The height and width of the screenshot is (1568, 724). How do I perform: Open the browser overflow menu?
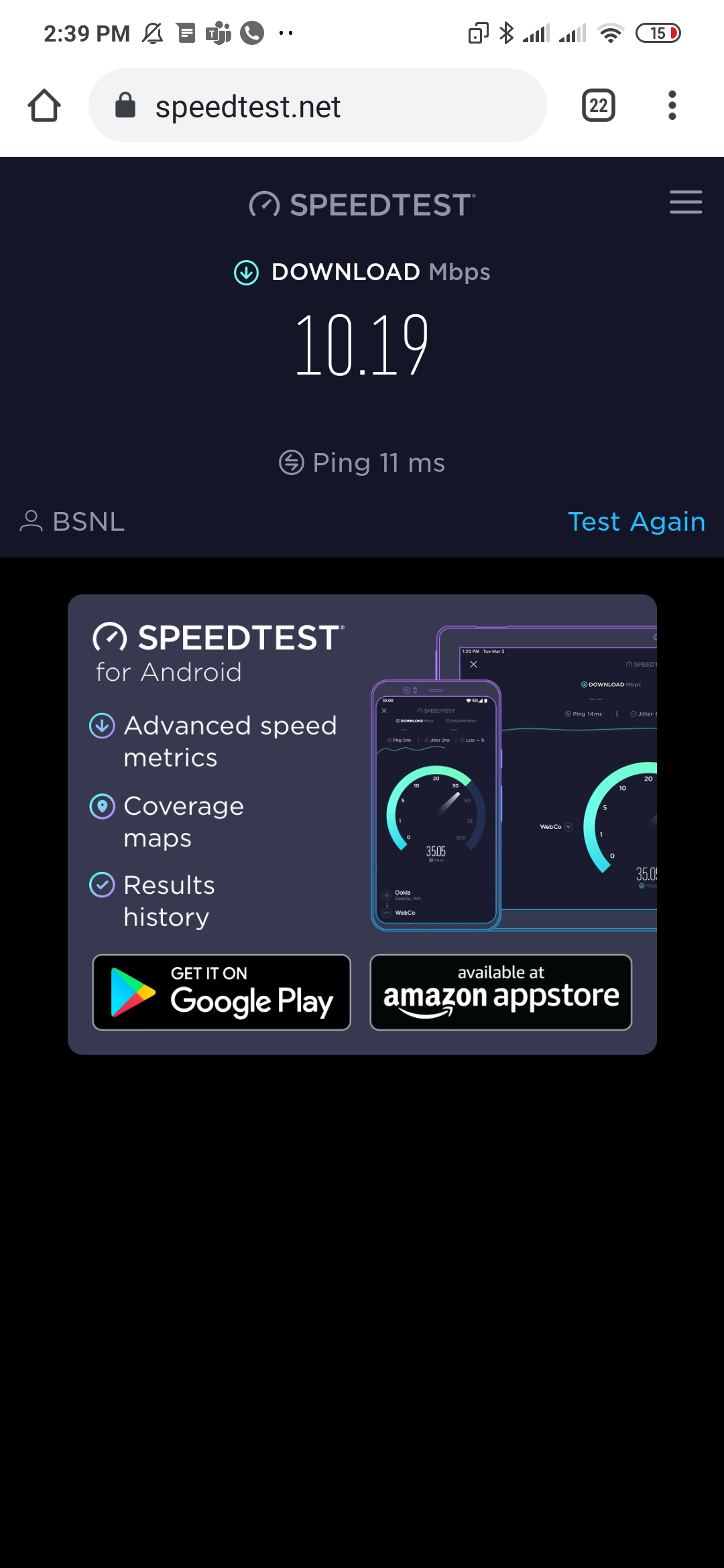[x=672, y=106]
